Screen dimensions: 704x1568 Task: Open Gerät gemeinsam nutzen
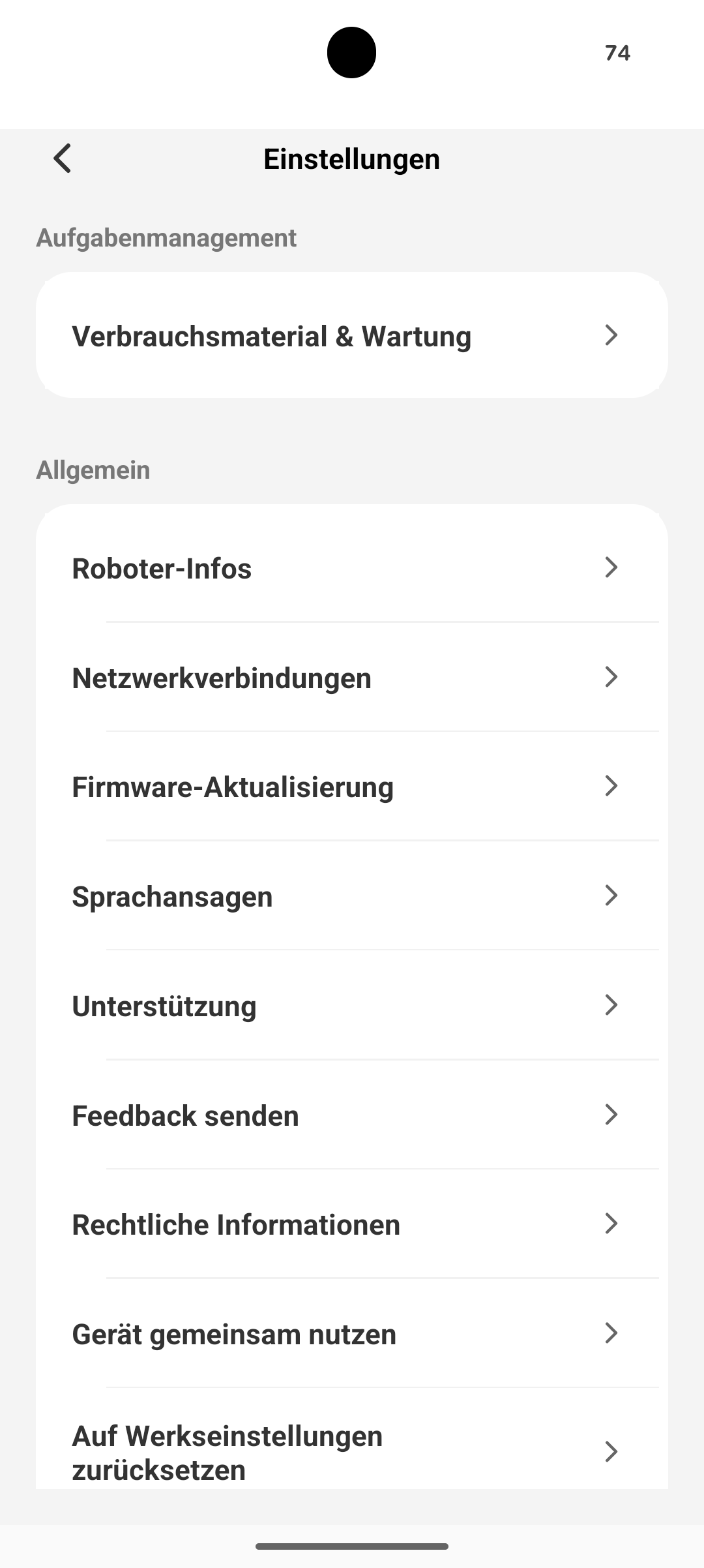tap(352, 1334)
